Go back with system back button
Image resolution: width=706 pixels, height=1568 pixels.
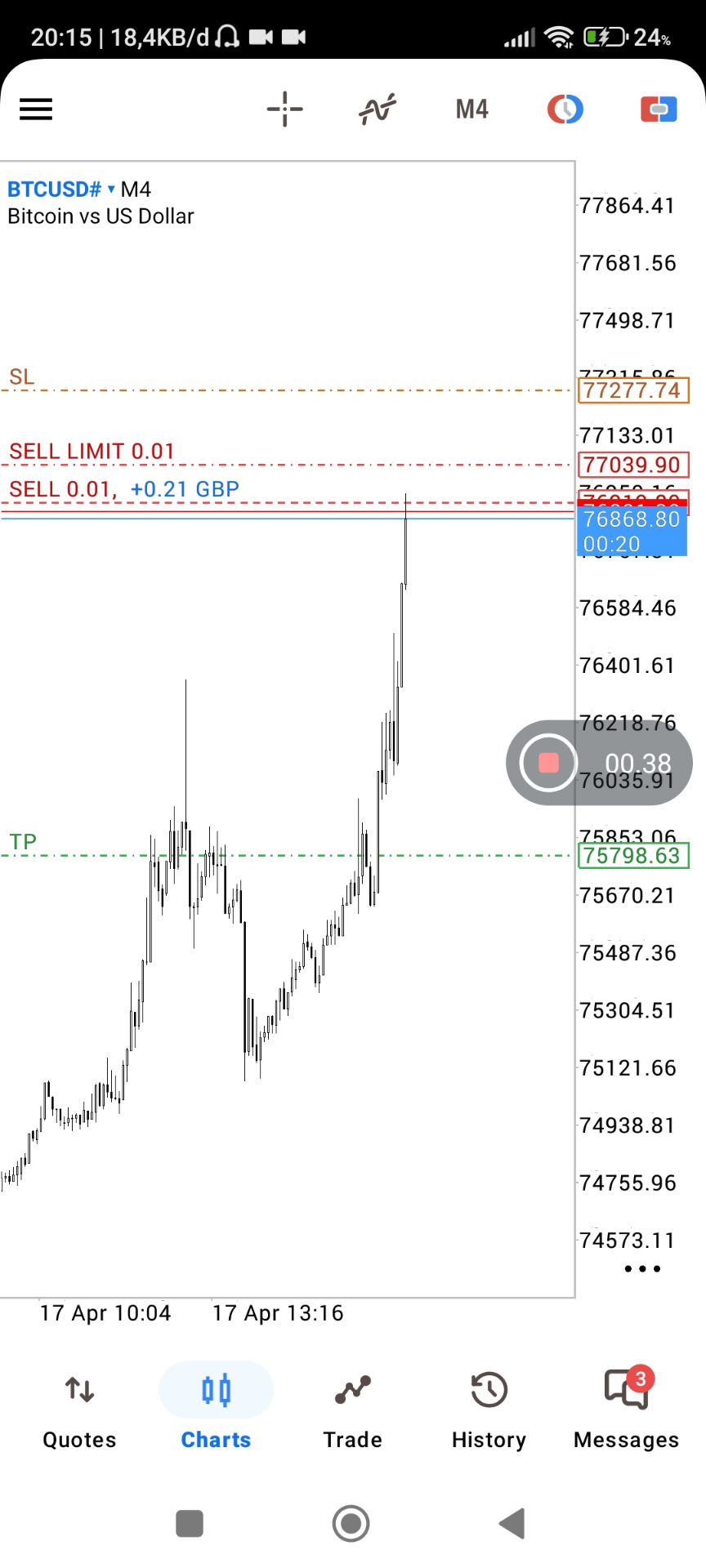(x=512, y=1523)
